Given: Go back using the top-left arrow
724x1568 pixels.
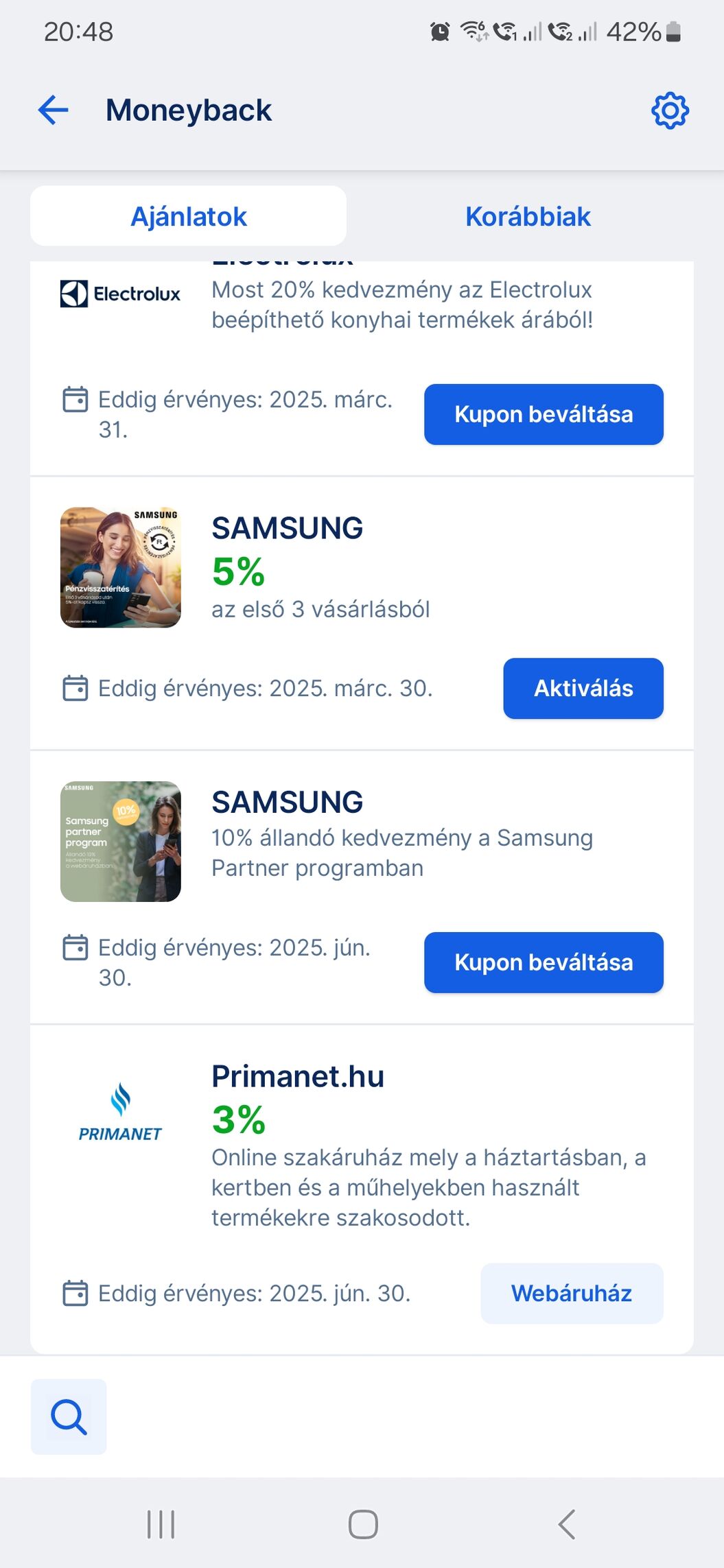Looking at the screenshot, I should [53, 110].
